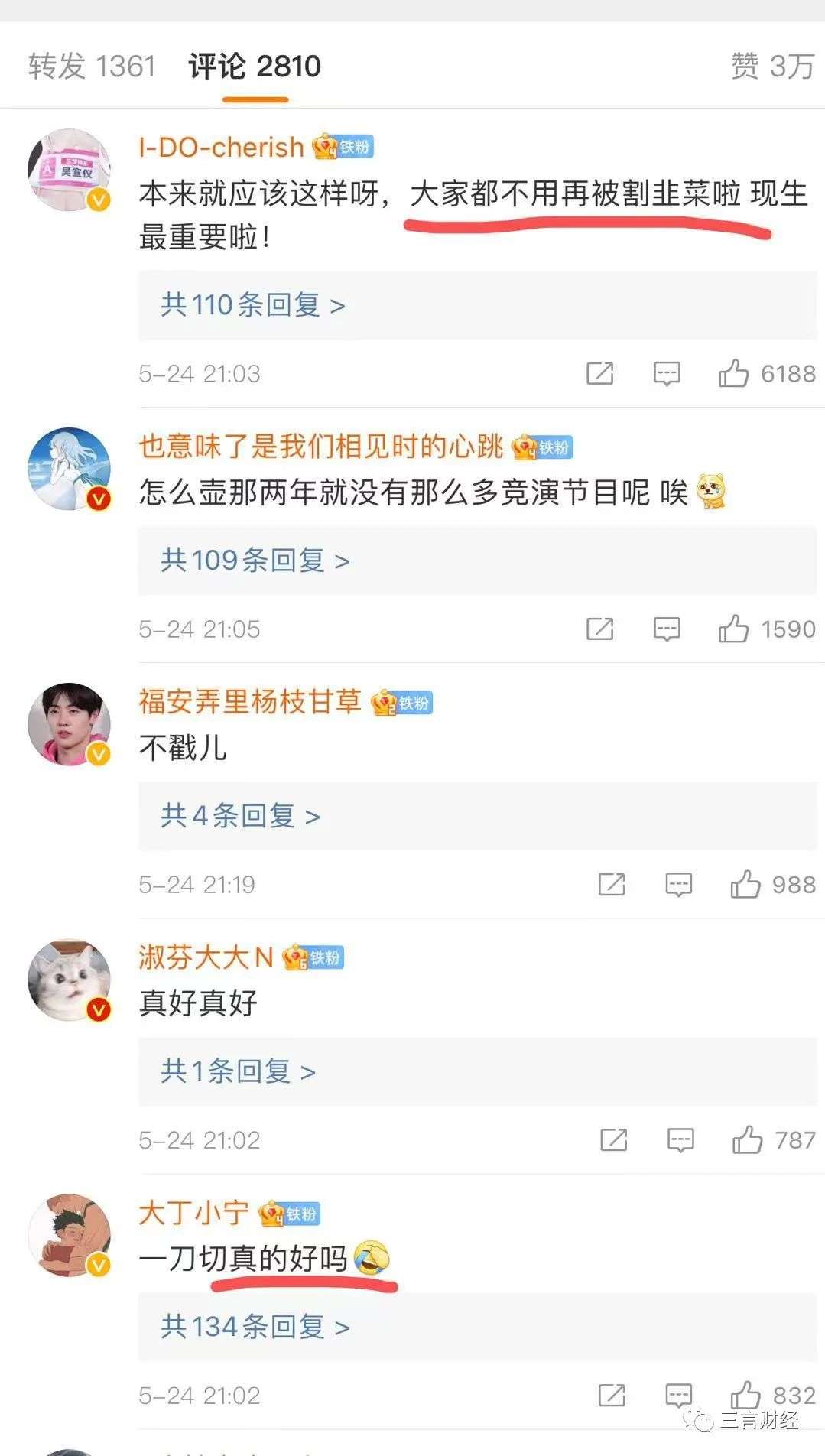825x1456 pixels.
Task: Like 大丁小宁's comment with 832 likes
Action: click(745, 1396)
